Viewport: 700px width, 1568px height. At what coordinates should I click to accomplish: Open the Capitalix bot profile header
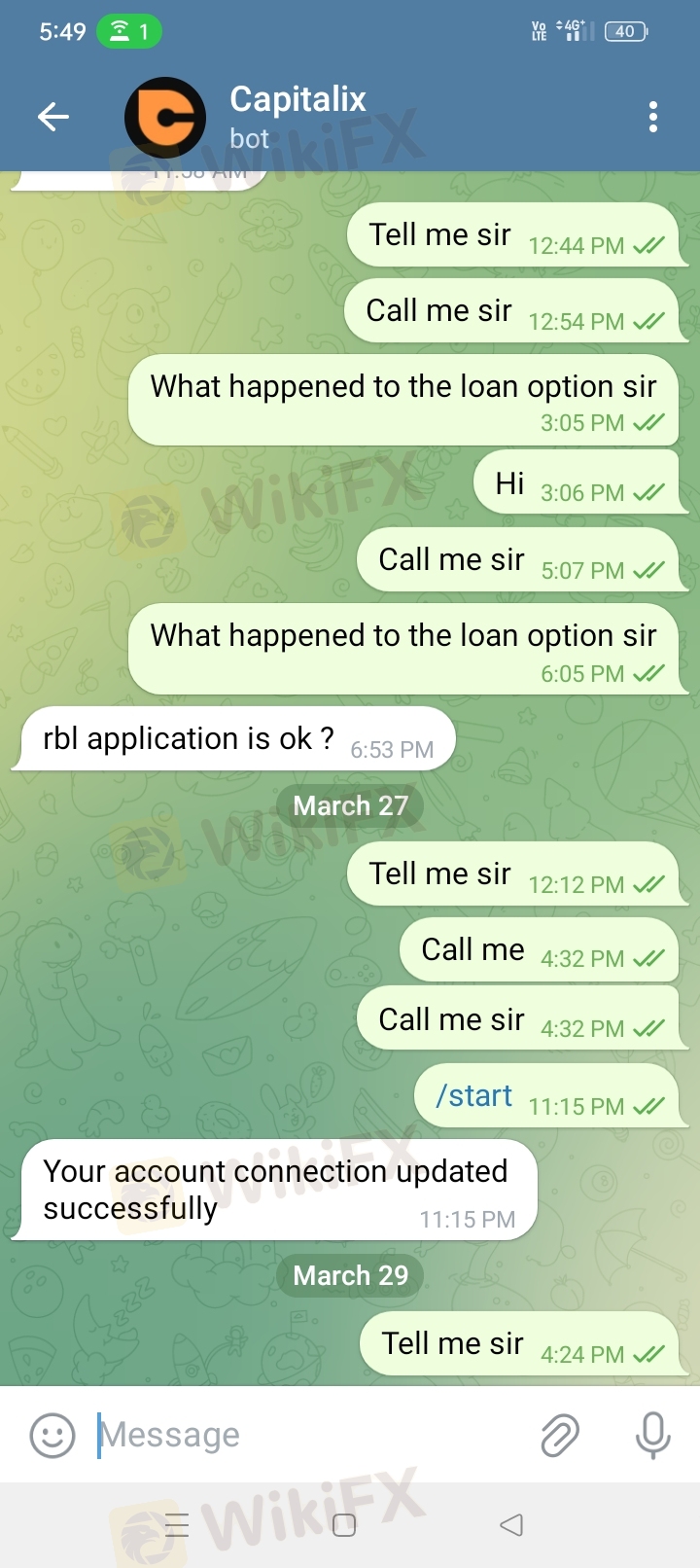click(x=297, y=117)
